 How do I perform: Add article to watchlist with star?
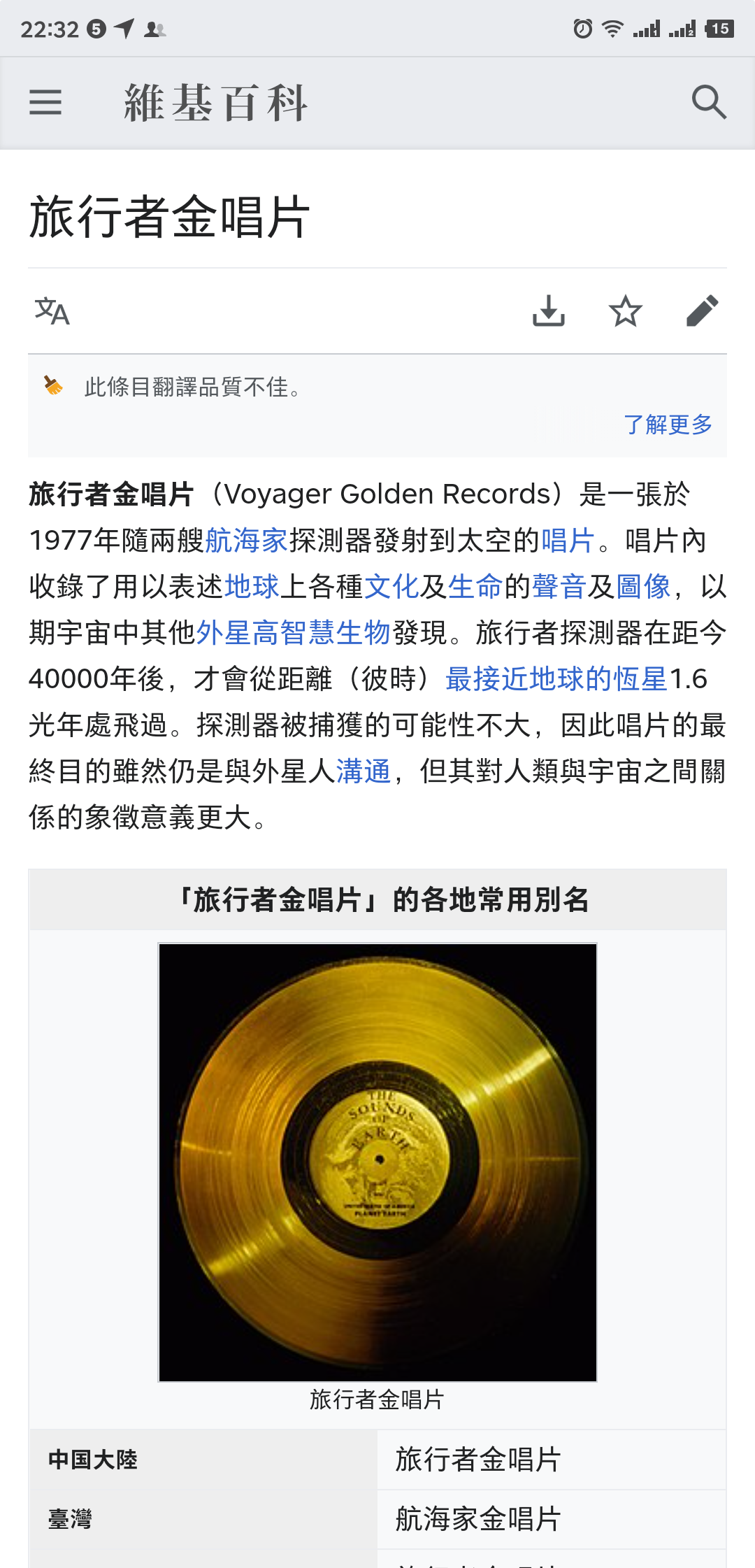click(626, 311)
